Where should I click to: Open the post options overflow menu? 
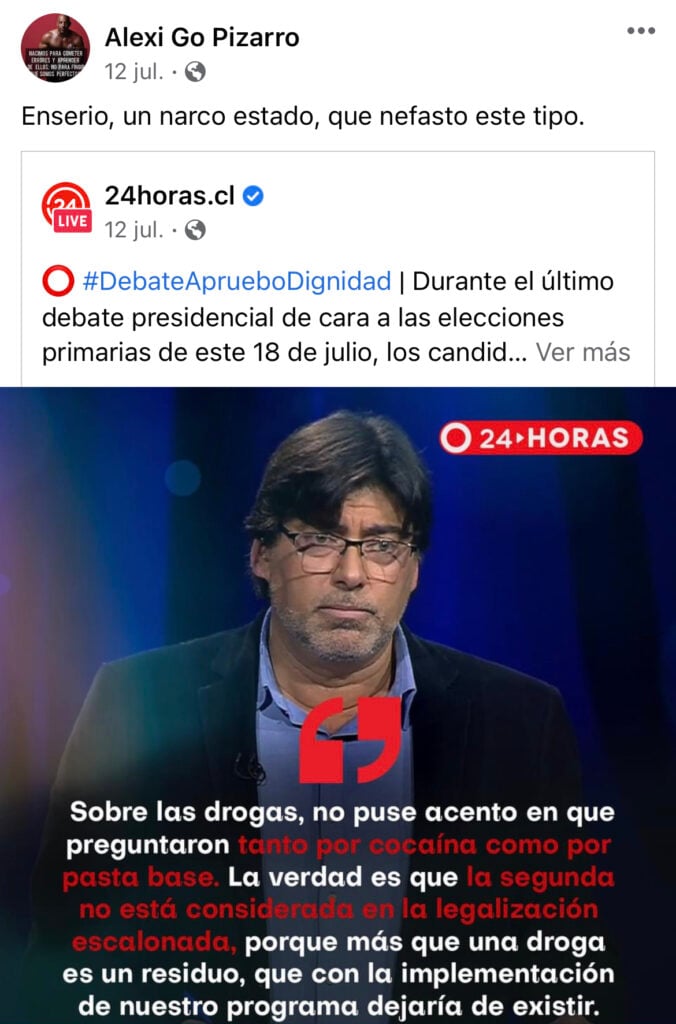640,30
